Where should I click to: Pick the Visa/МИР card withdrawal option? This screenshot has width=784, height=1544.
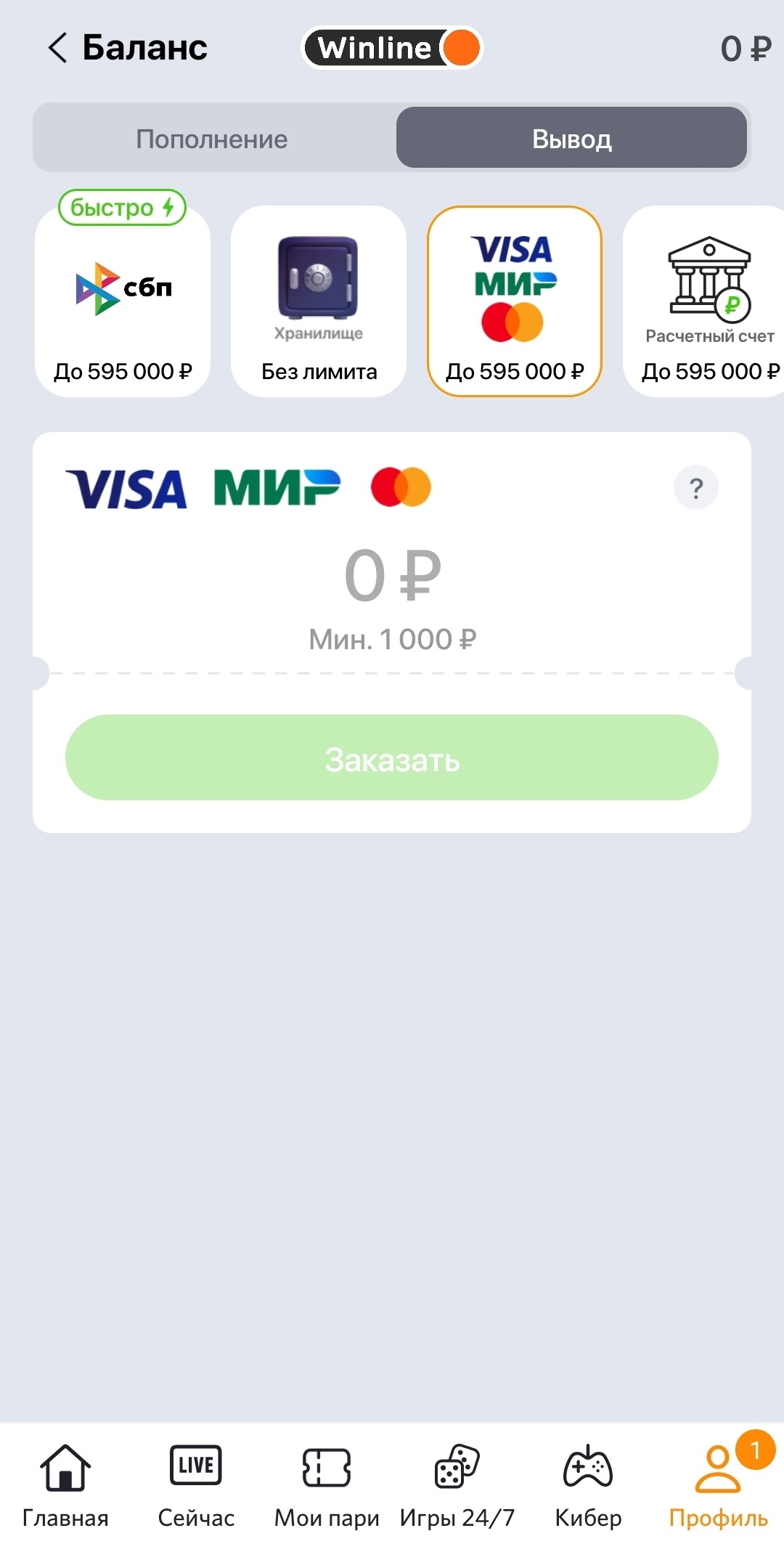[x=515, y=302]
